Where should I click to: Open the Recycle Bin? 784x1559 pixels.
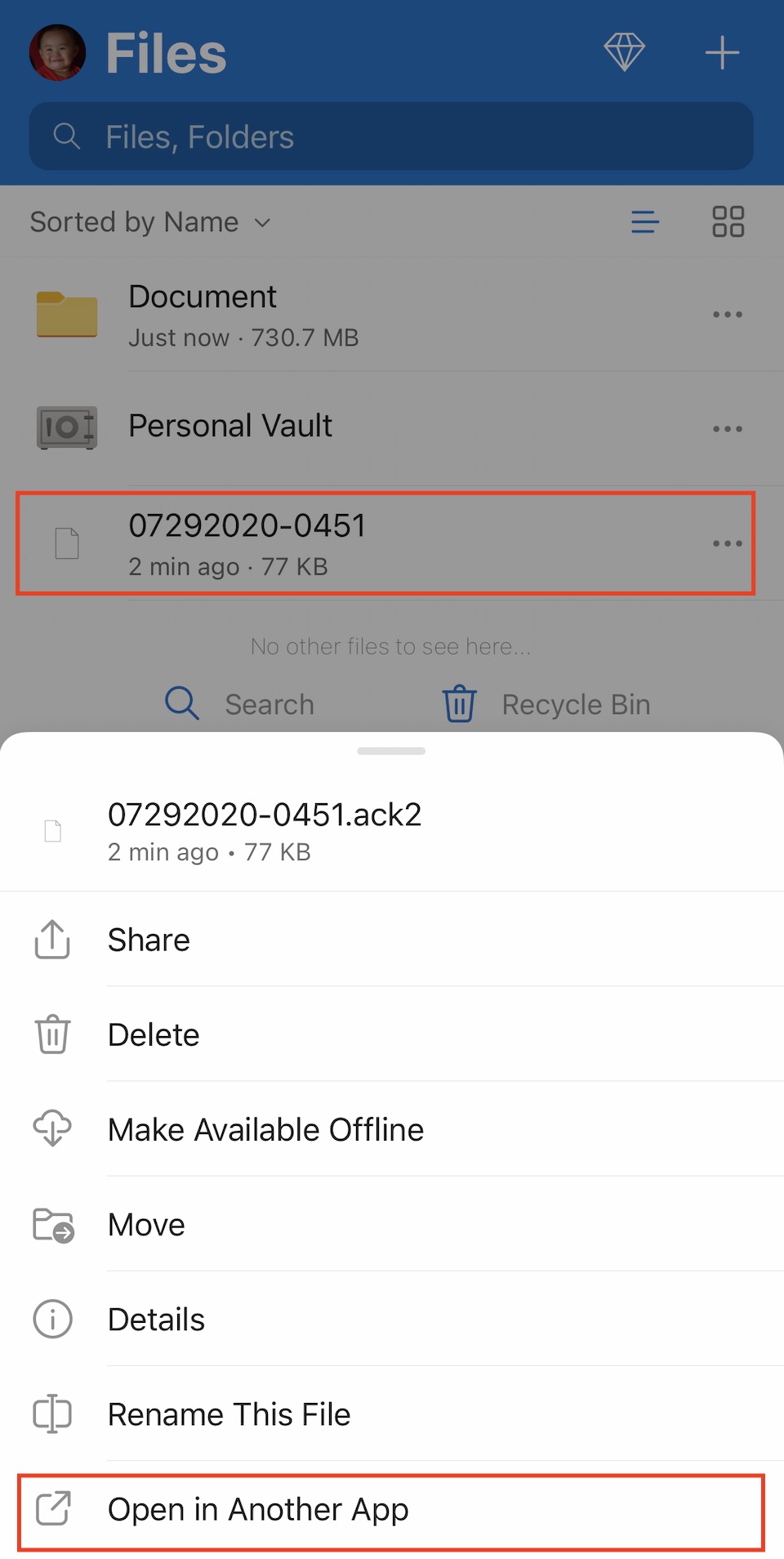click(547, 704)
